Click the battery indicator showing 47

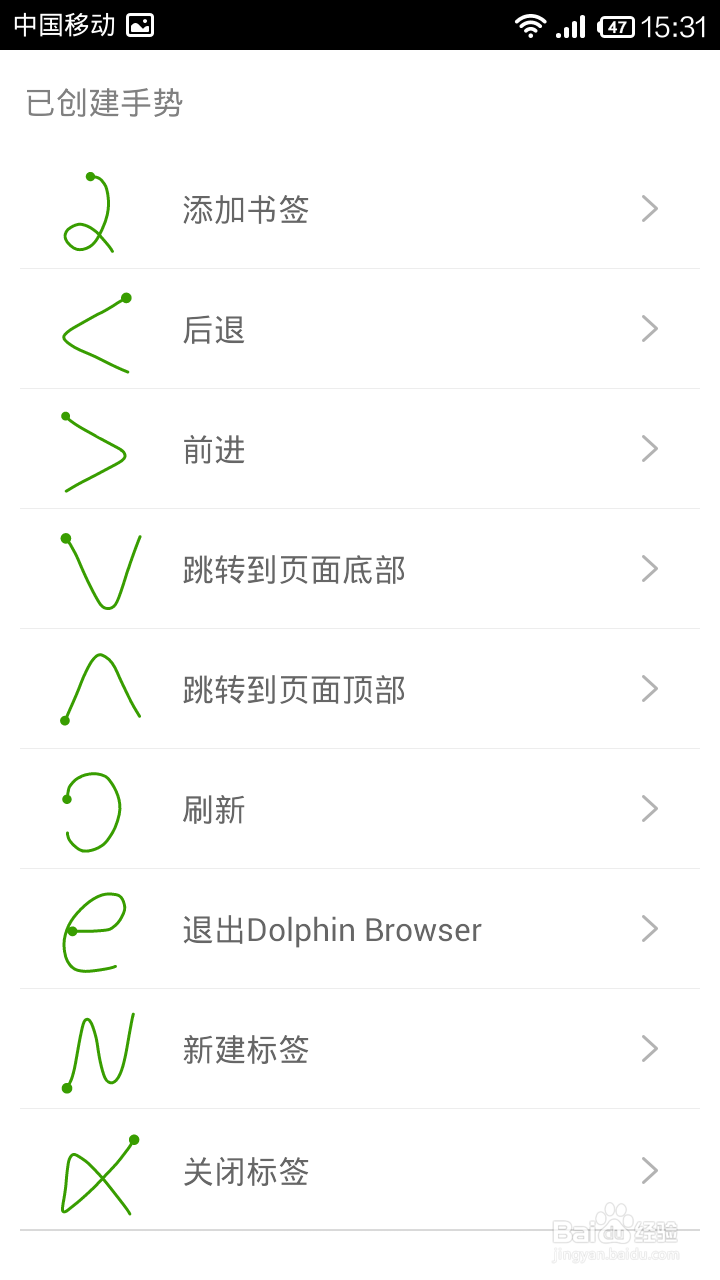coord(620,25)
